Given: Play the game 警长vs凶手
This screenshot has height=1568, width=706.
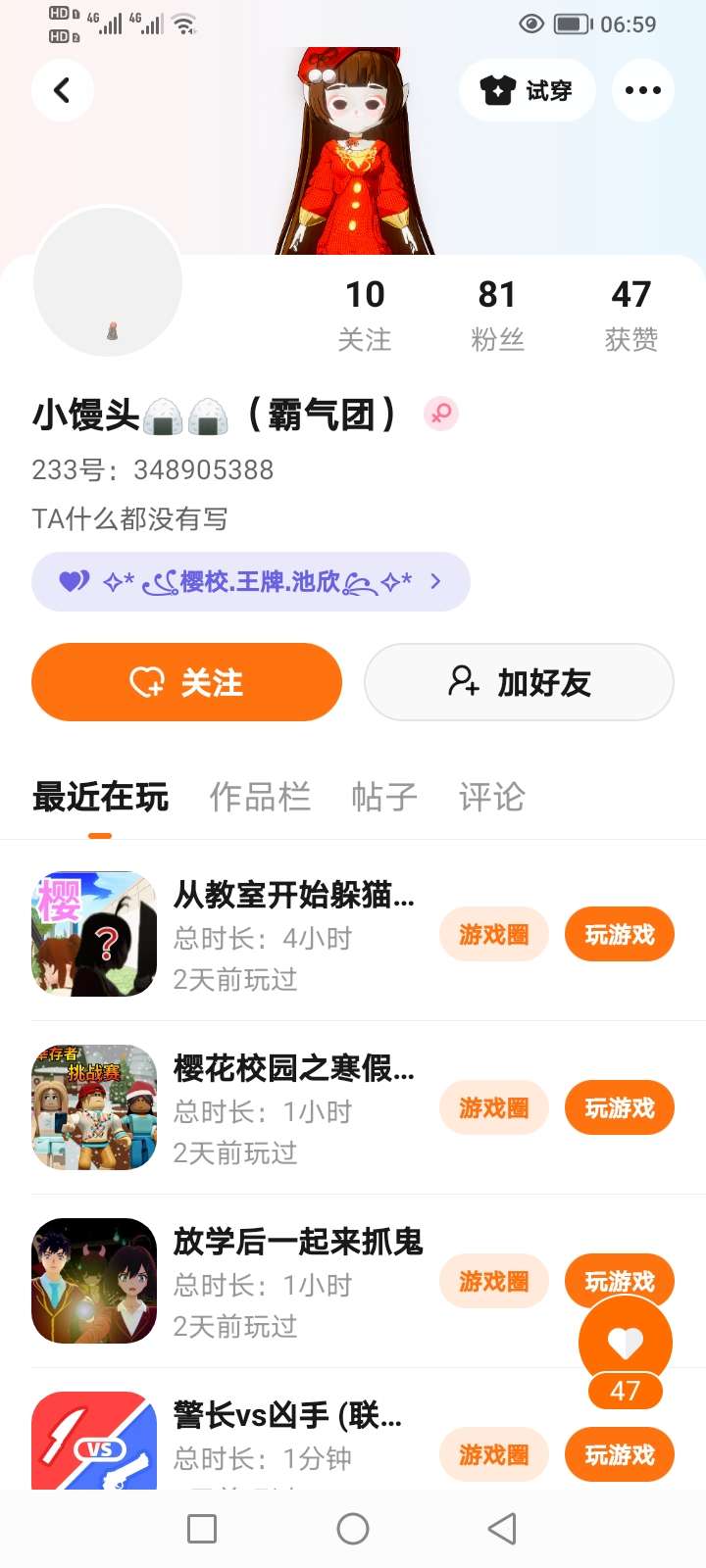Looking at the screenshot, I should coord(619,1455).
